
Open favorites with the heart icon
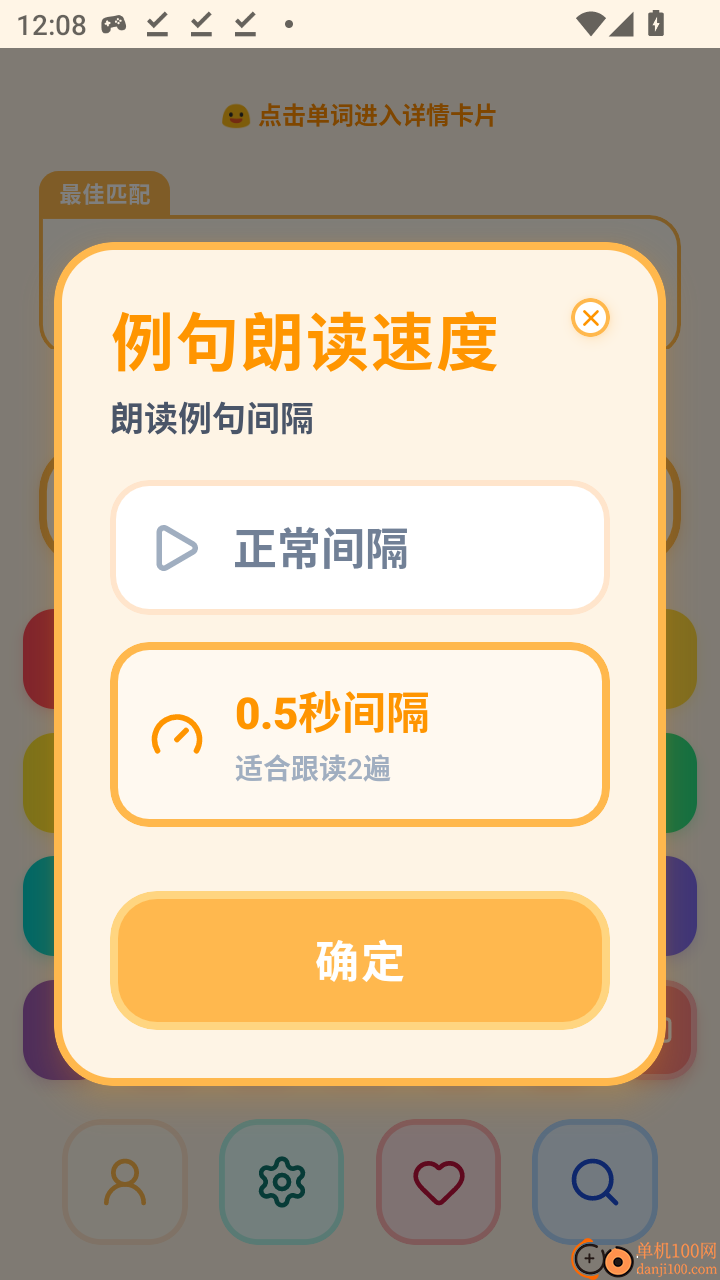(x=438, y=1182)
